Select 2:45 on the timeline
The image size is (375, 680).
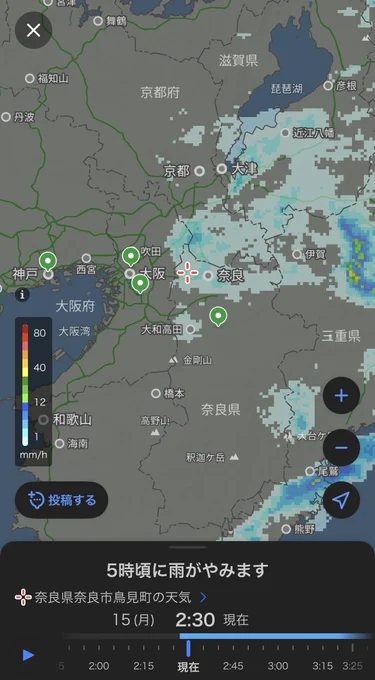234,666
